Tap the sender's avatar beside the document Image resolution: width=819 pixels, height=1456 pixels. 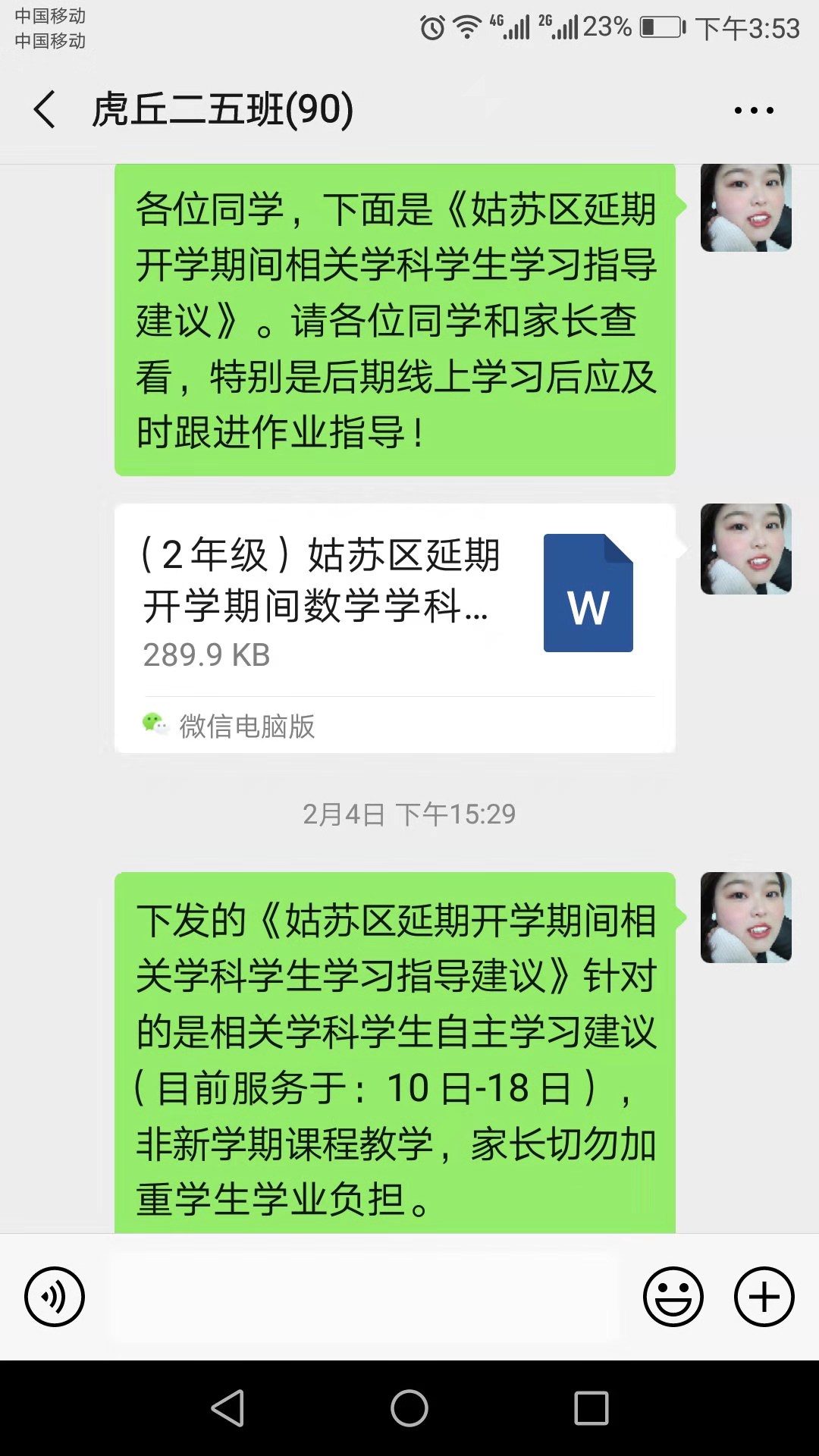point(745,549)
